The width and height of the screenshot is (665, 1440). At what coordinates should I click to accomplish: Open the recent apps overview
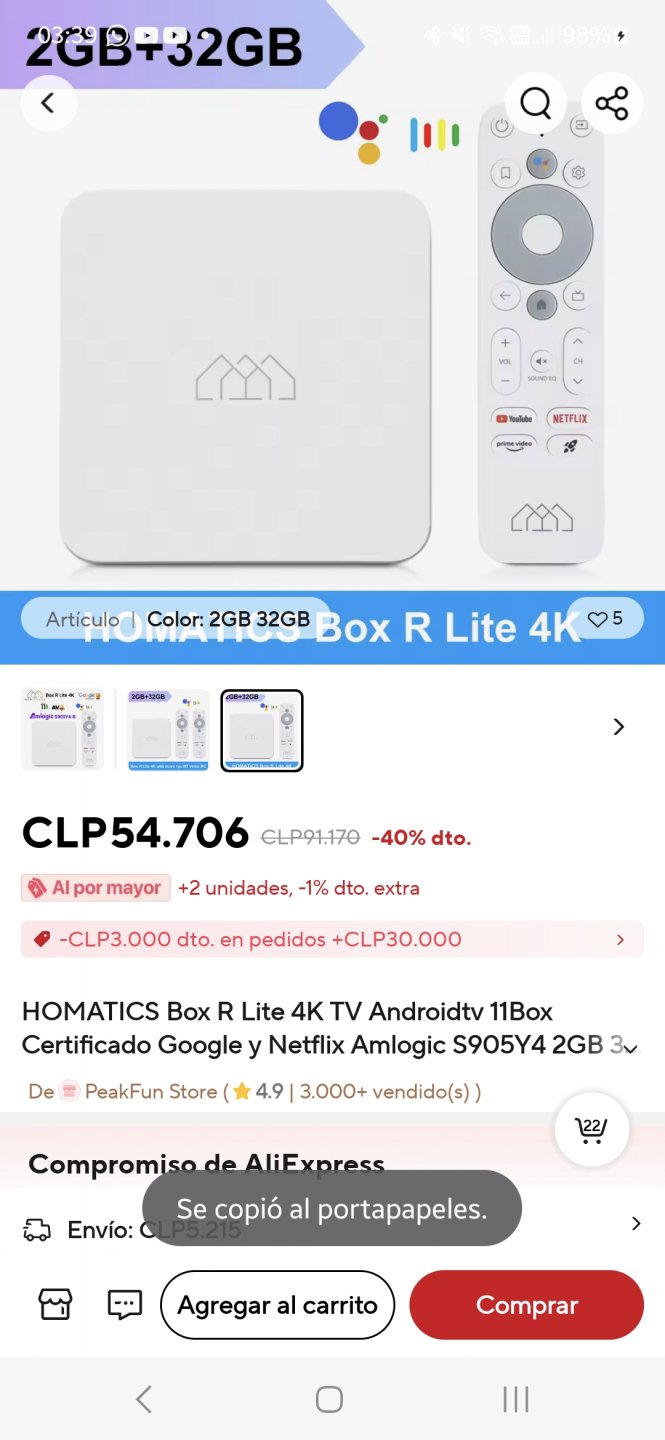(x=515, y=1399)
